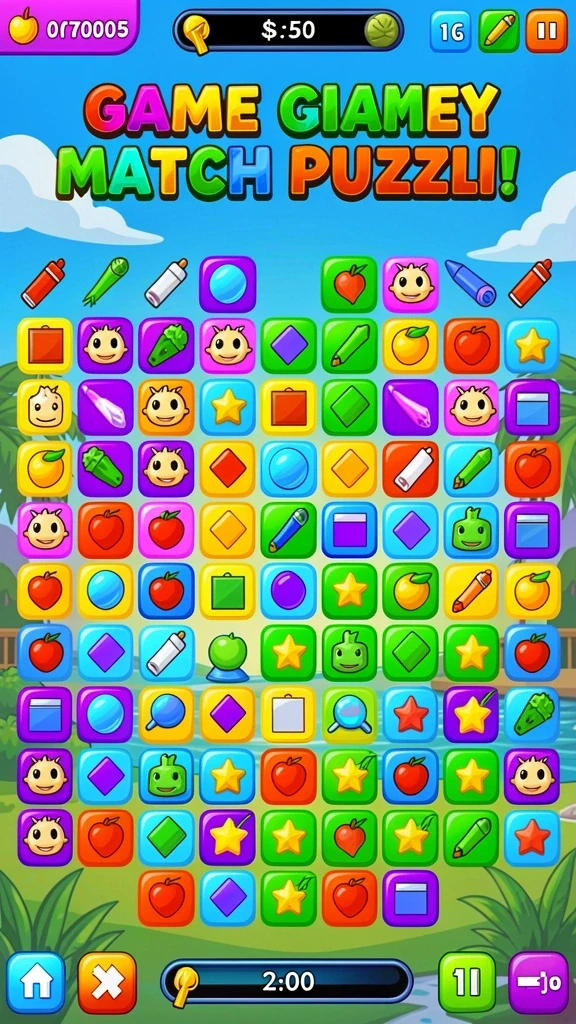Screen dimensions: 576x1024
Task: Select the purple circle on blue tile
Action: pyautogui.click(x=289, y=591)
